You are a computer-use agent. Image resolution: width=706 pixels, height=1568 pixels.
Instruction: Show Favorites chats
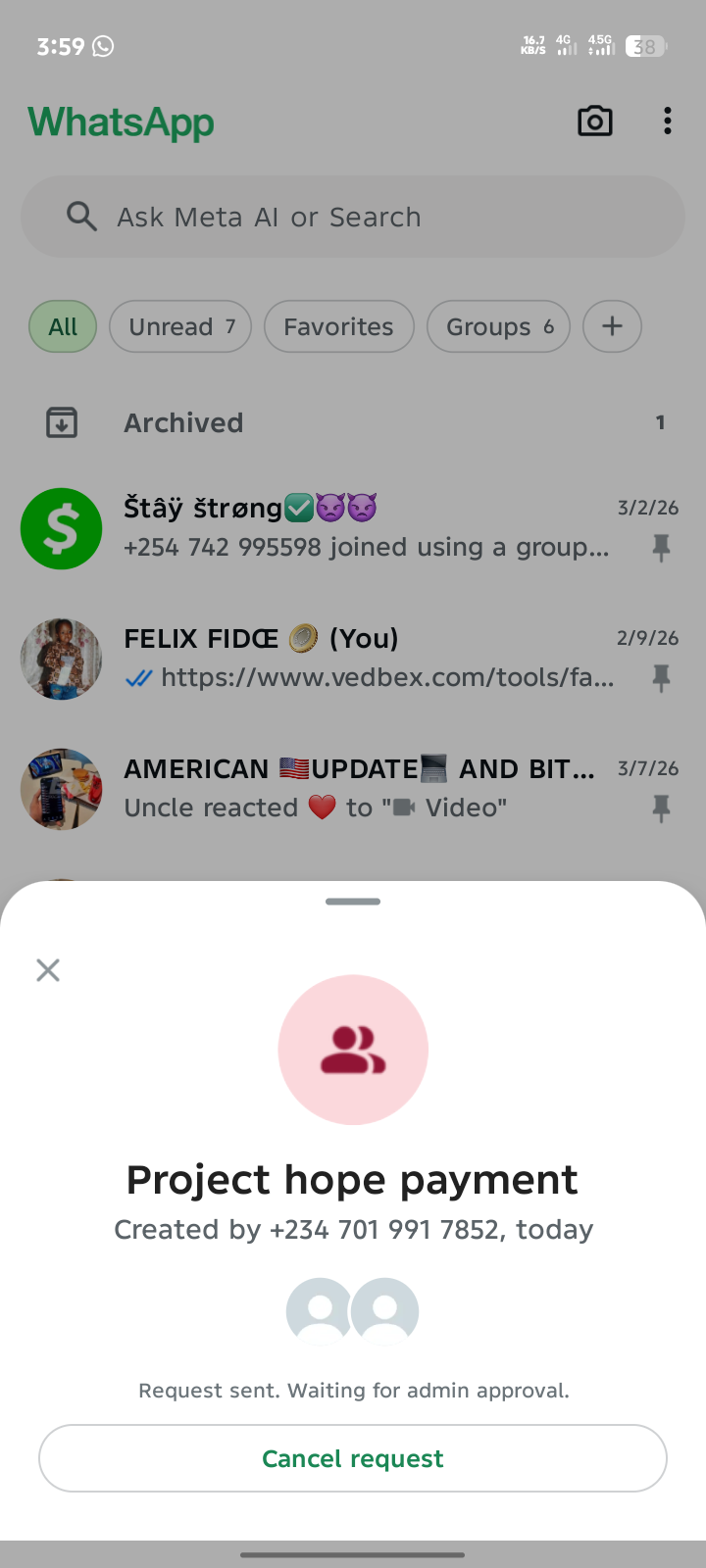[338, 326]
